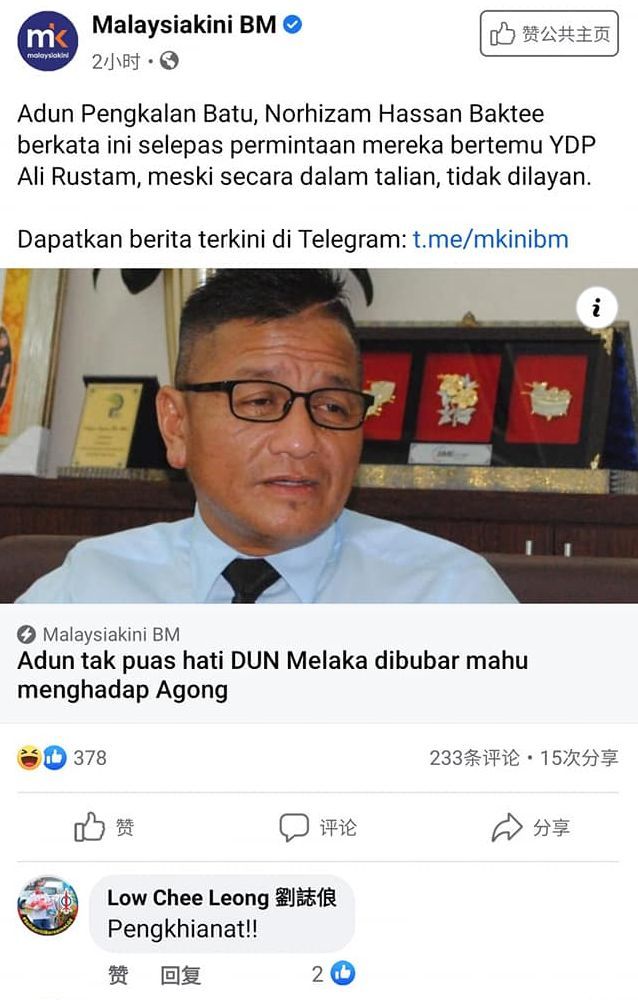Open the 233 comments link
Viewport: 638px width, 1000px height.
pyautogui.click(x=474, y=758)
